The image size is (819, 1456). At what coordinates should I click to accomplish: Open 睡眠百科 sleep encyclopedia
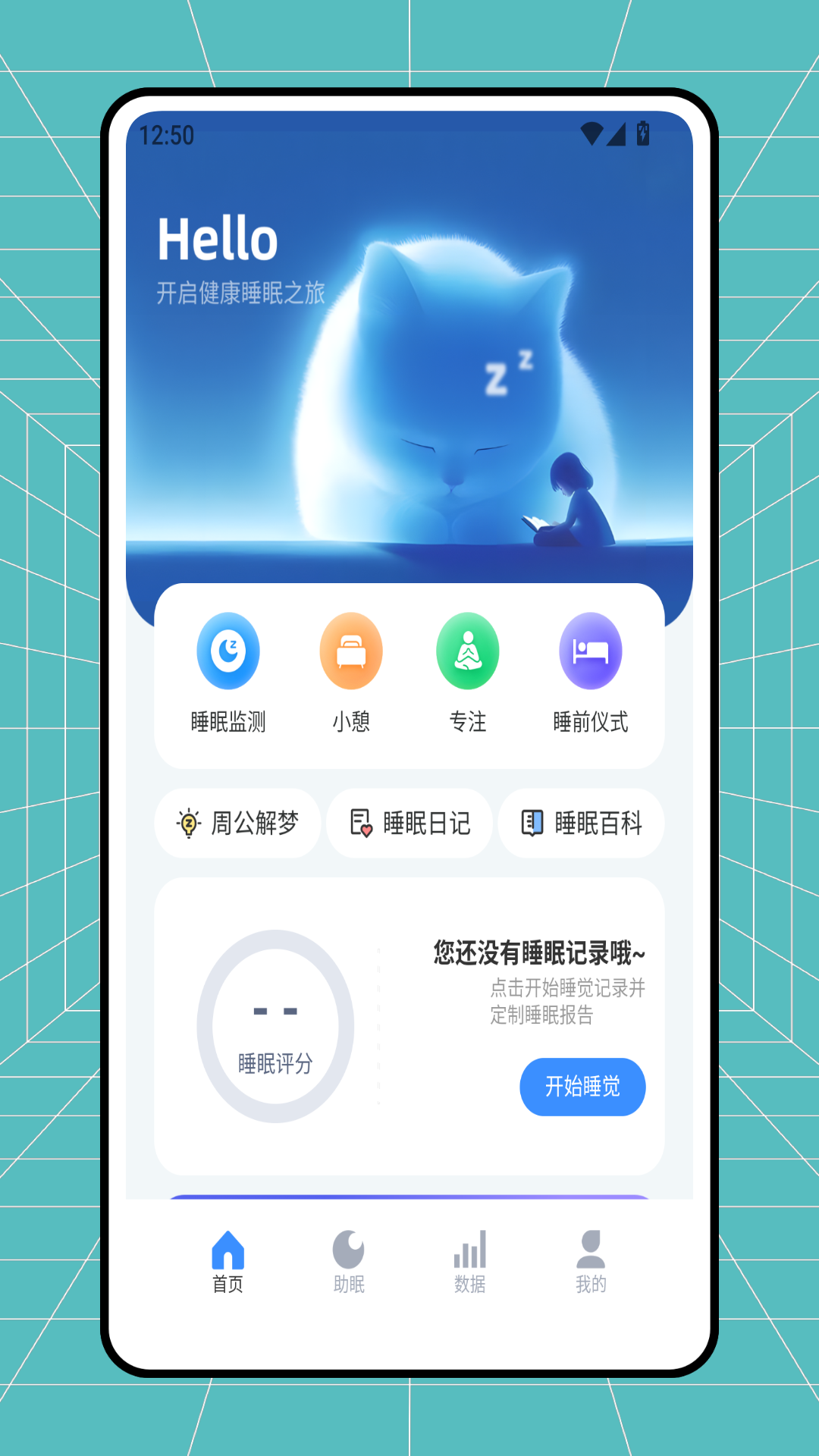[x=582, y=824]
